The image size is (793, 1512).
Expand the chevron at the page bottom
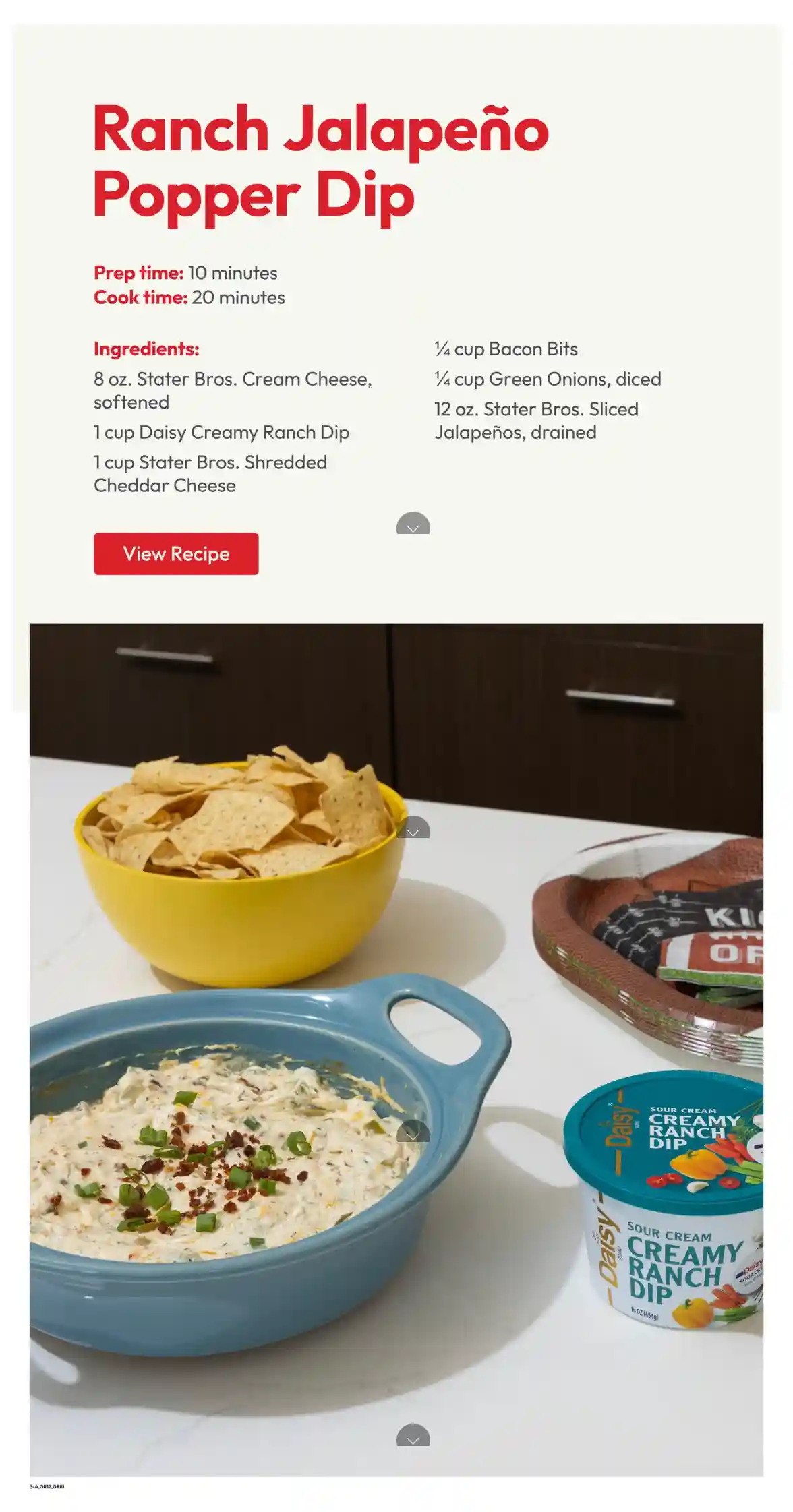[413, 1435]
